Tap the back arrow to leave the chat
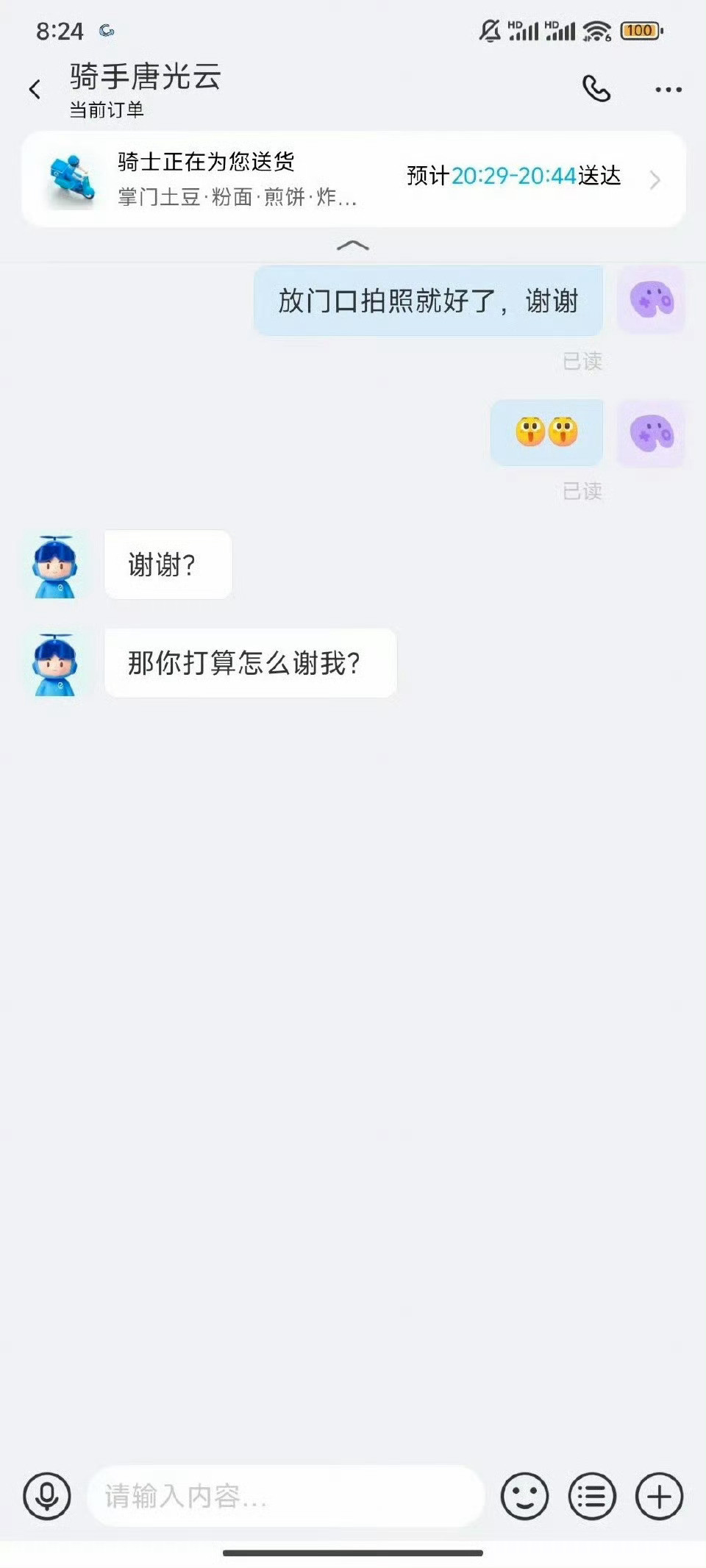The height and width of the screenshot is (1568, 706). (x=35, y=88)
